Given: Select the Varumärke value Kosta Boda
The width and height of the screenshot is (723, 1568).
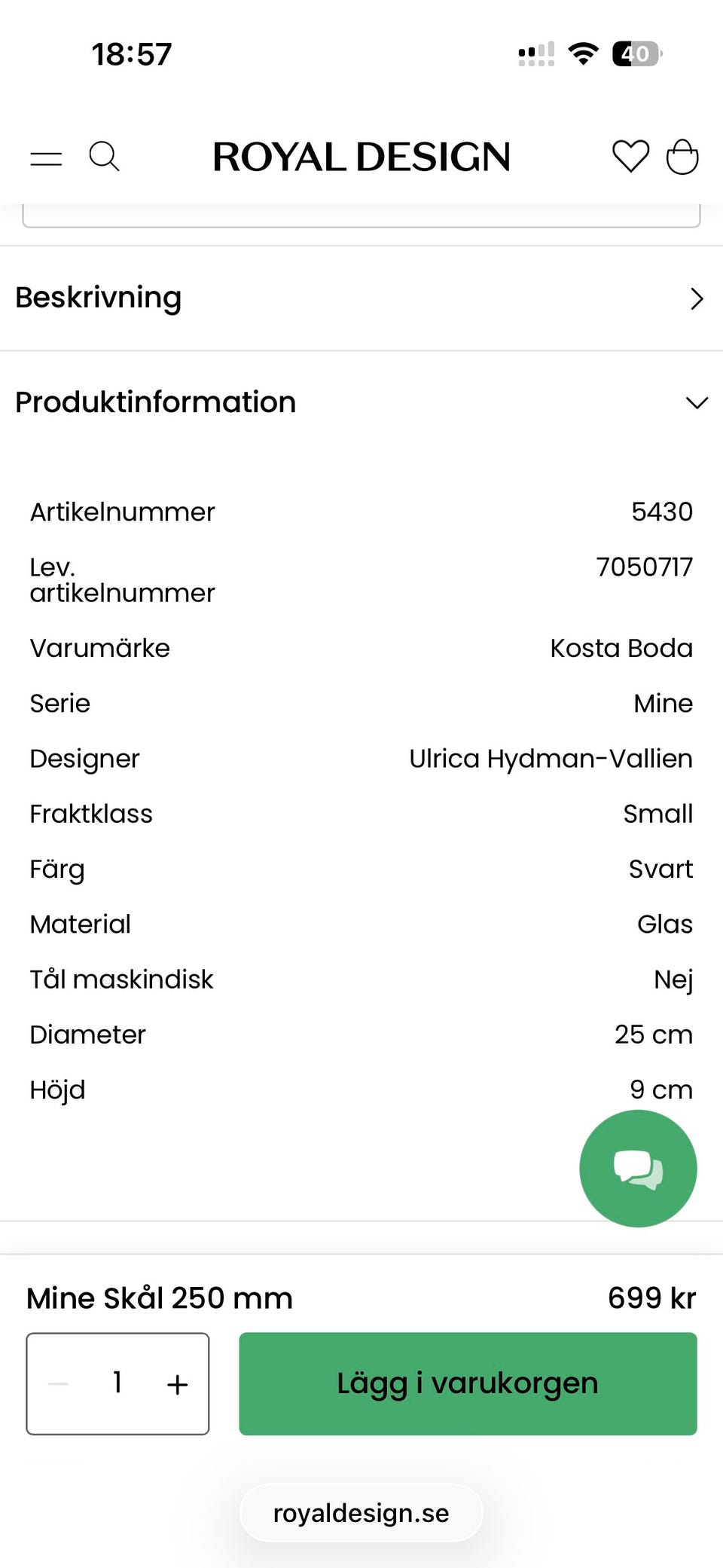Looking at the screenshot, I should (x=621, y=648).
